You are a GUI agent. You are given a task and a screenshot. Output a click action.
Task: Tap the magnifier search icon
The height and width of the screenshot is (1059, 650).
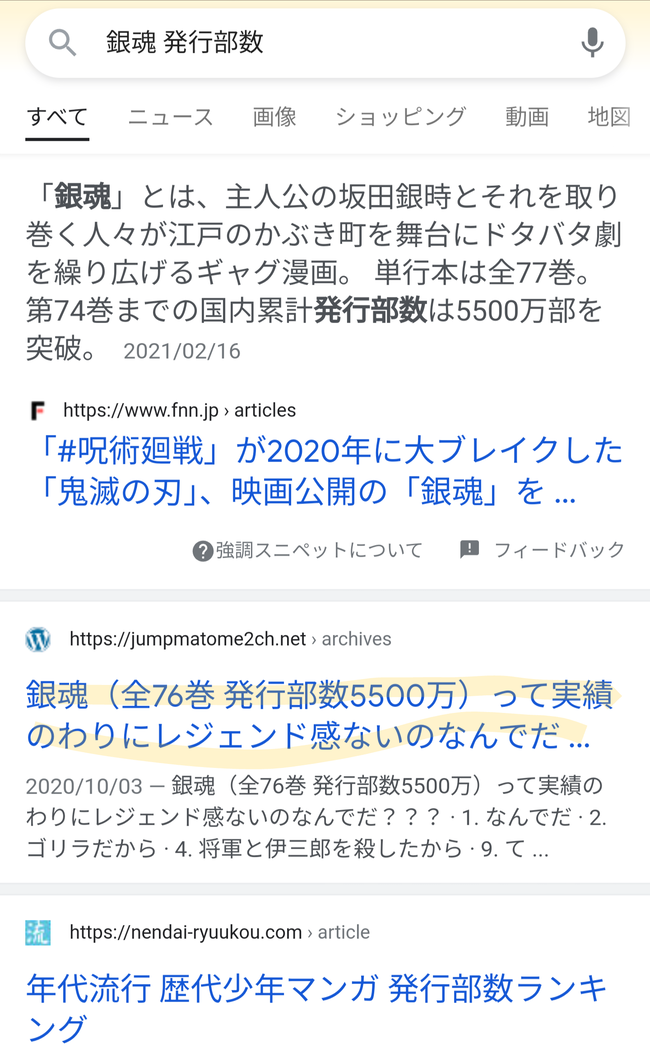click(x=62, y=43)
